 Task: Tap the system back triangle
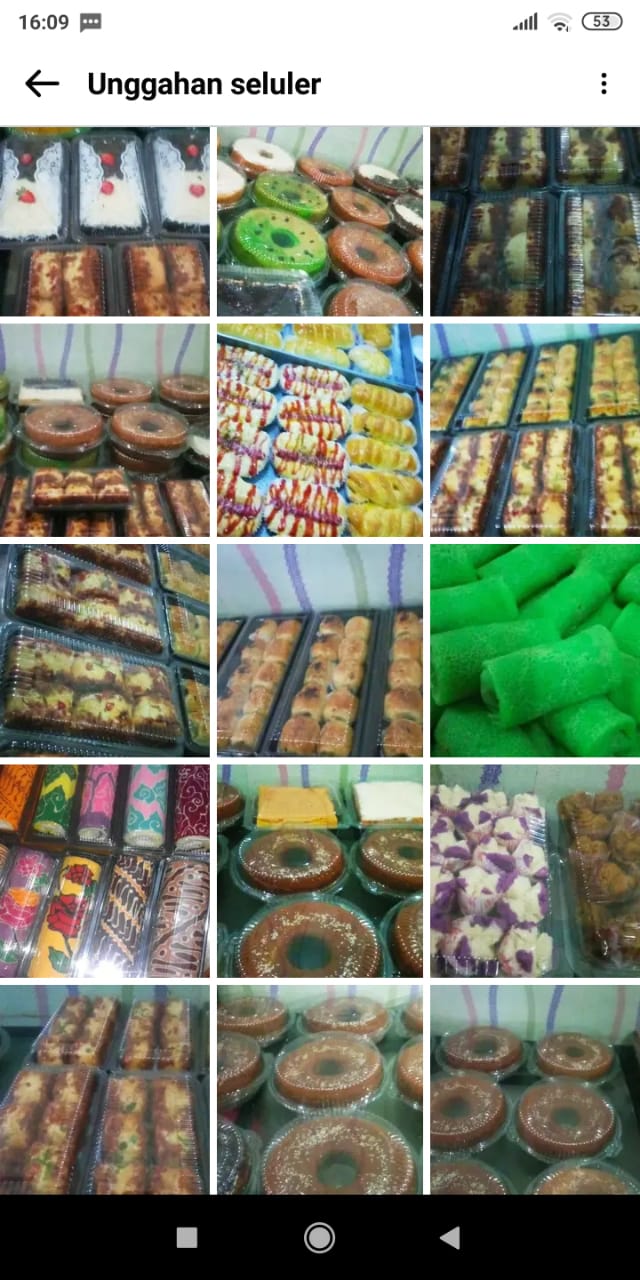point(450,1237)
